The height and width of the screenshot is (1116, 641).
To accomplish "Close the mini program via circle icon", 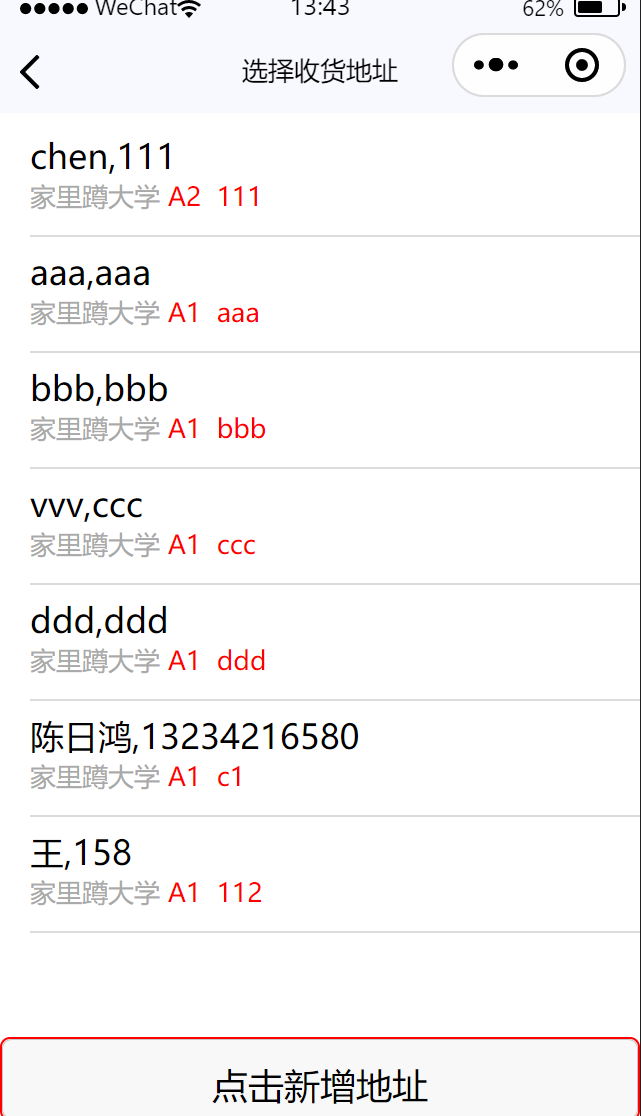I will pyautogui.click(x=582, y=65).
